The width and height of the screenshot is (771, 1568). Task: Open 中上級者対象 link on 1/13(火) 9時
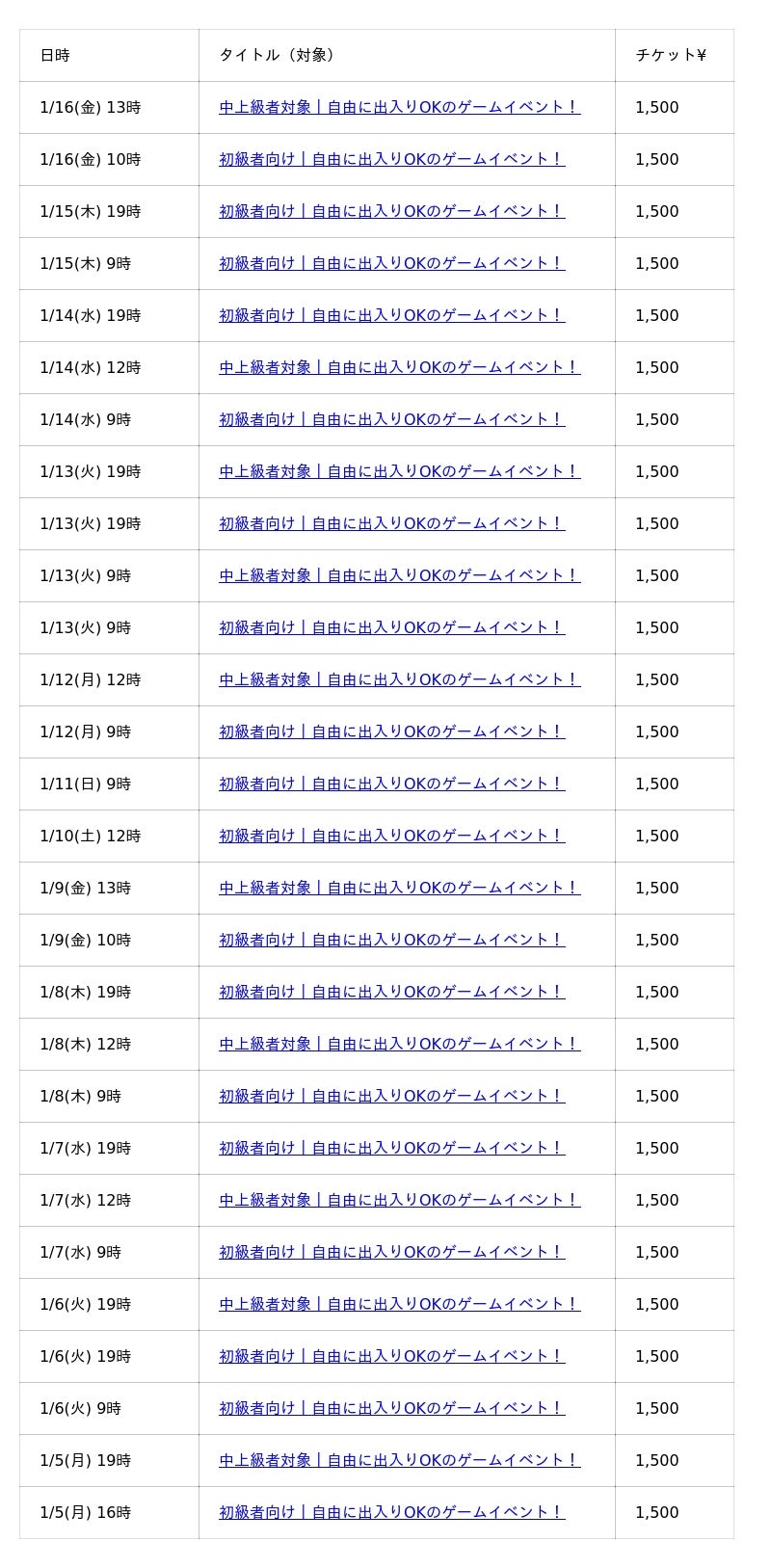[x=399, y=575]
